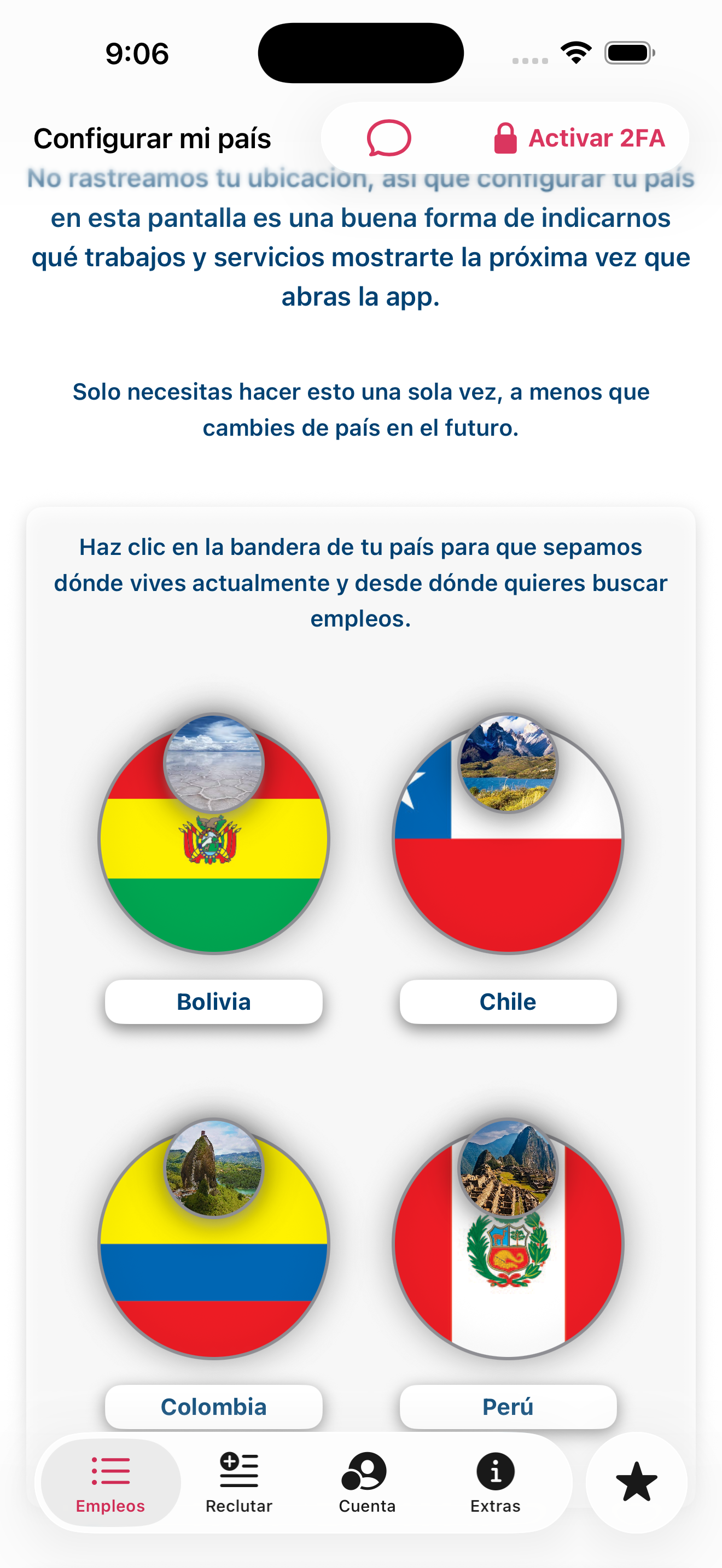This screenshot has width=722, height=1568.
Task: Switch to the Reclutar tab
Action: click(x=238, y=1483)
